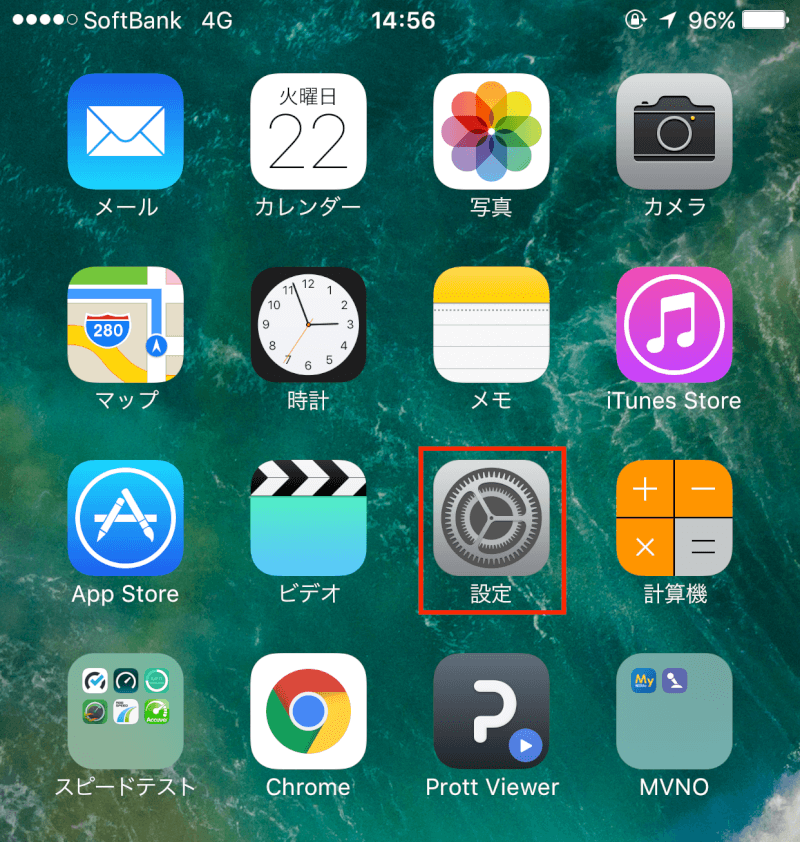Screen dimensions: 800x842
Task: Open the マップ app
Action: point(126,325)
